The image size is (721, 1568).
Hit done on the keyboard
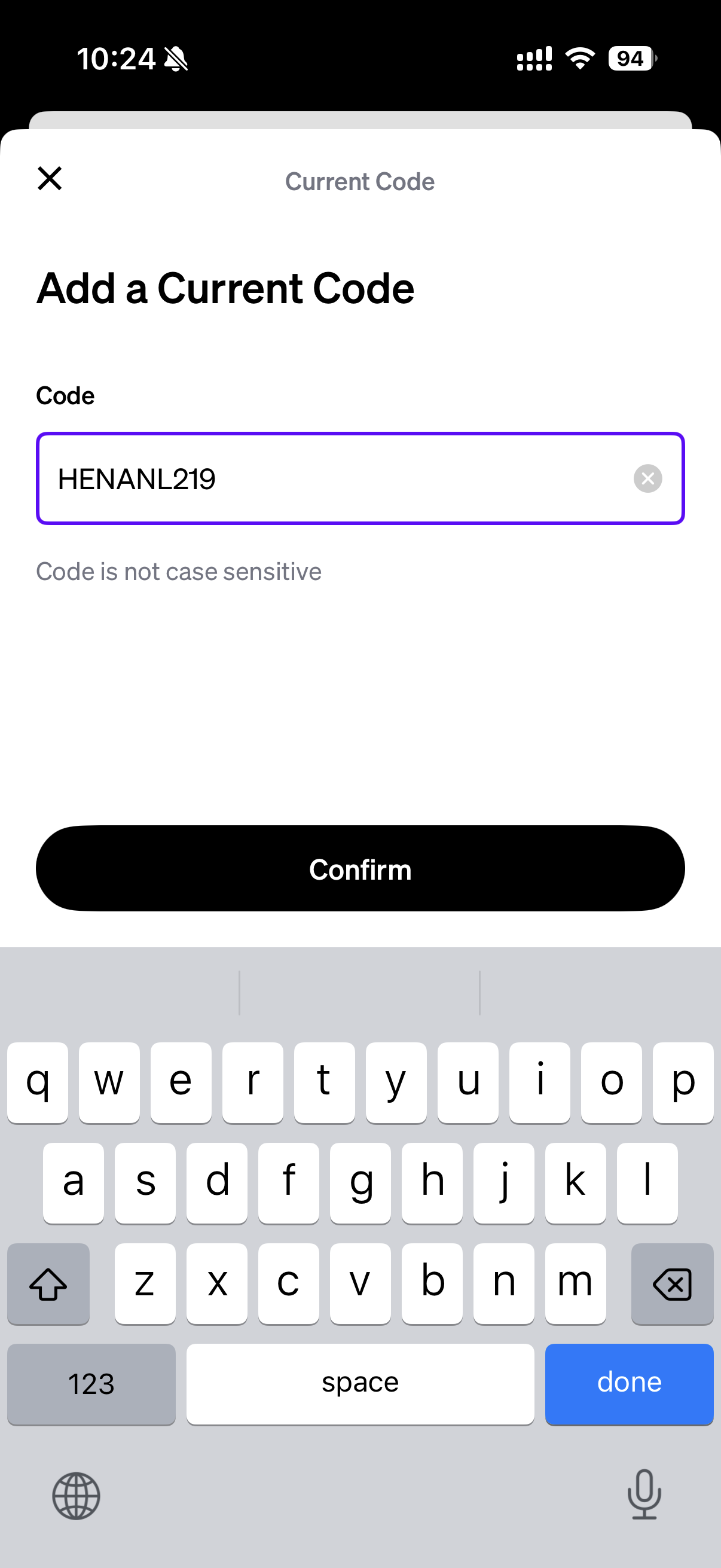(628, 1383)
